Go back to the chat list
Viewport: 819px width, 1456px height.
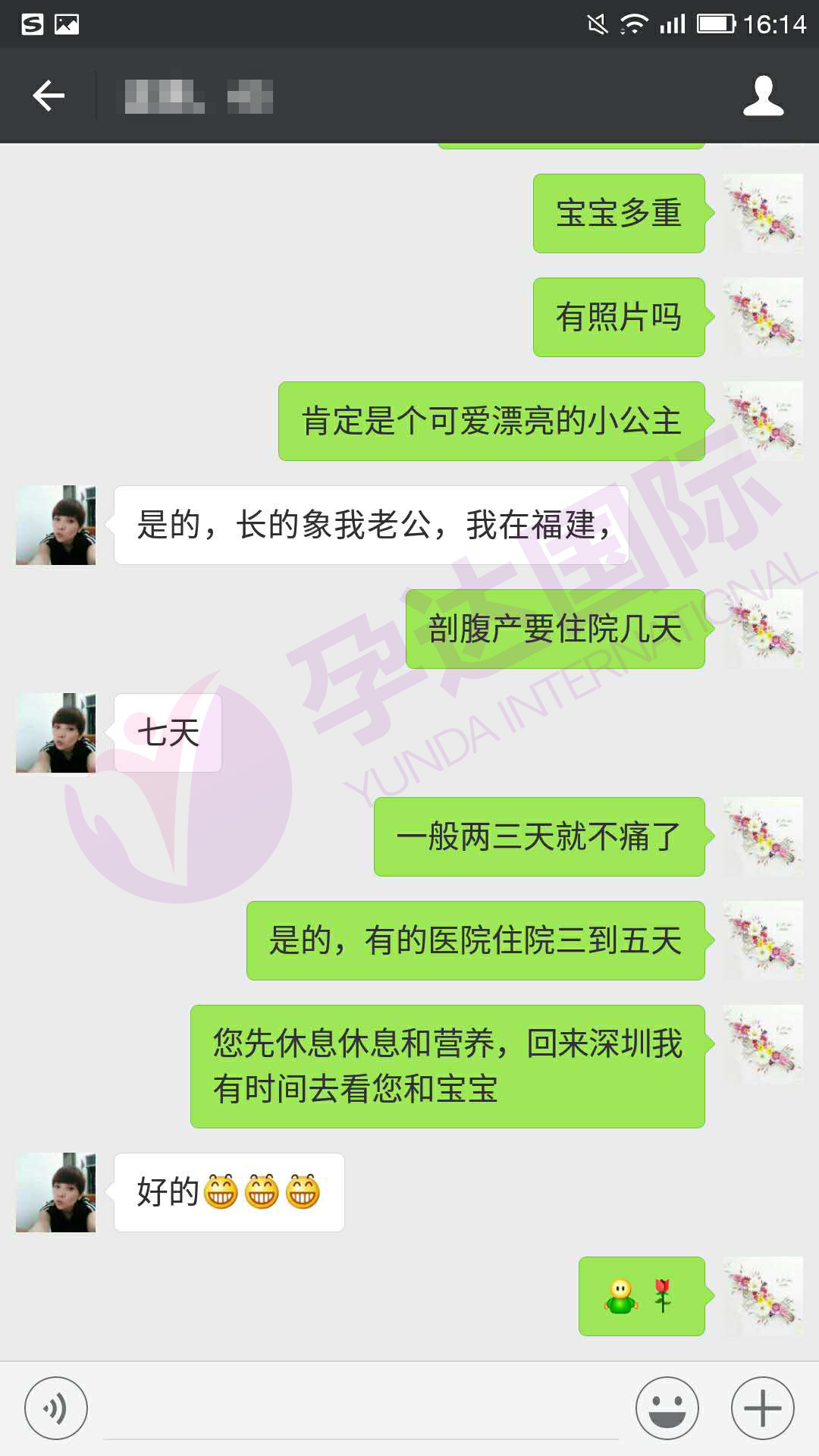[x=49, y=96]
